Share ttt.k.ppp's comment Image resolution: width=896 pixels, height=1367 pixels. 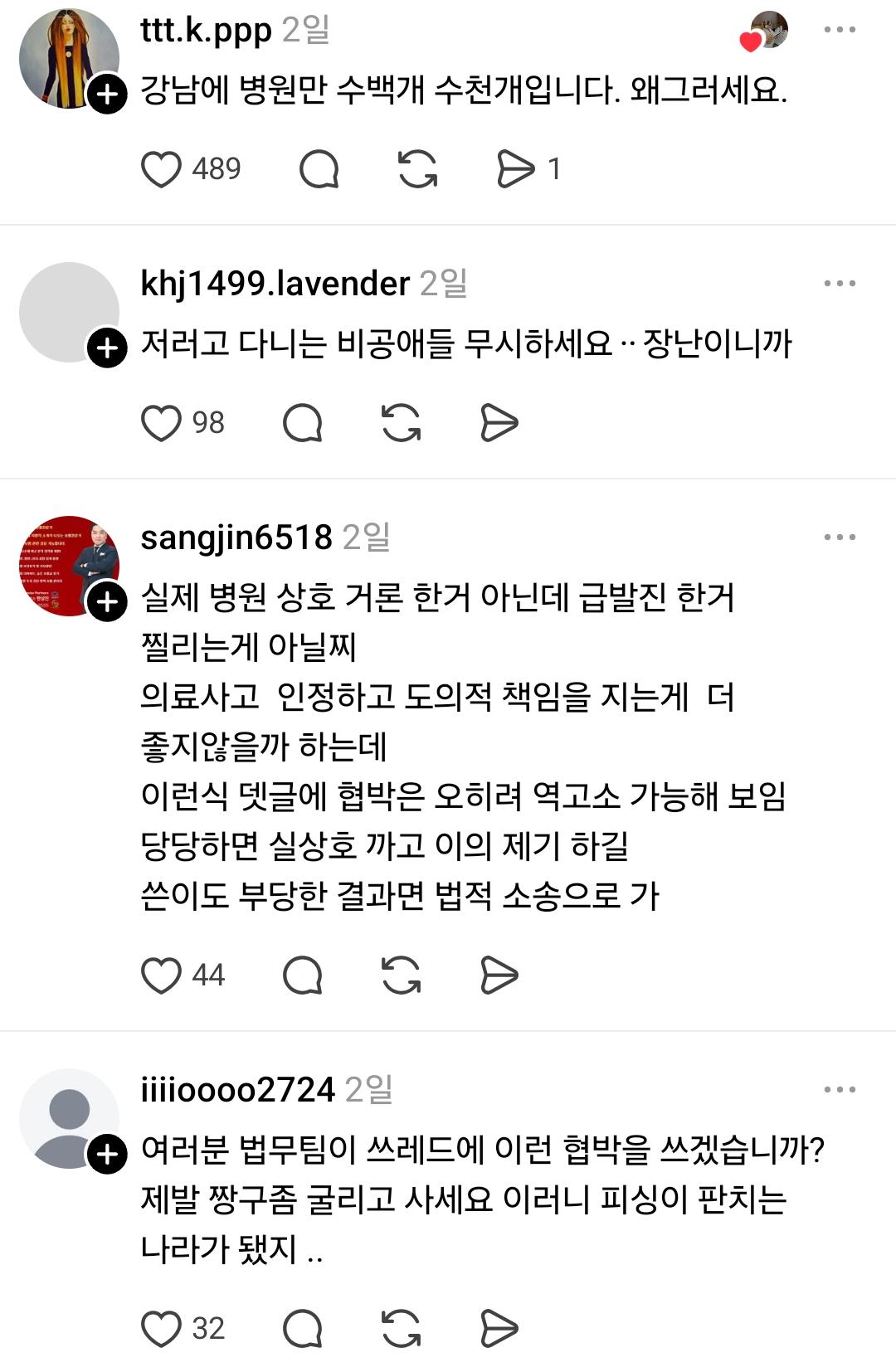pos(515,169)
